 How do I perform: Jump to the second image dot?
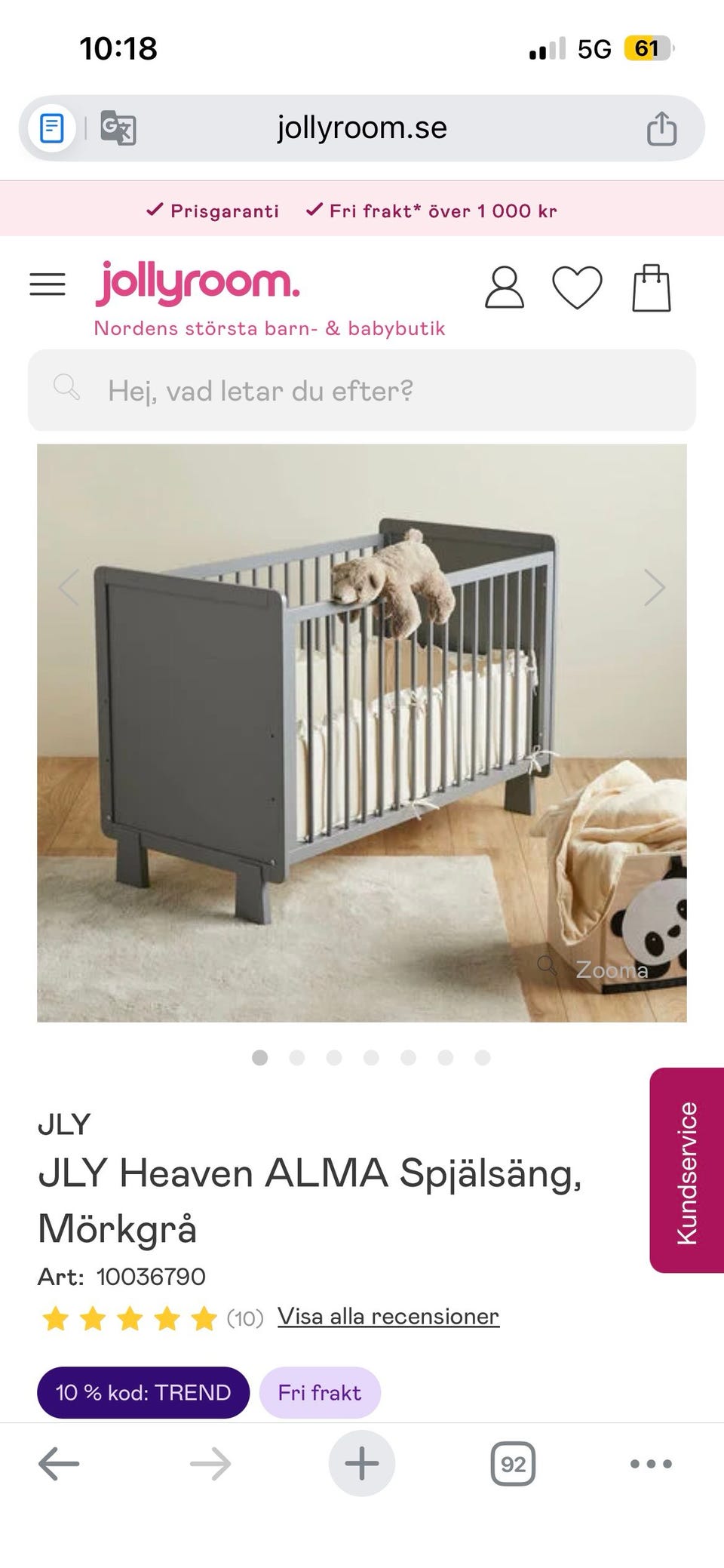click(297, 1058)
